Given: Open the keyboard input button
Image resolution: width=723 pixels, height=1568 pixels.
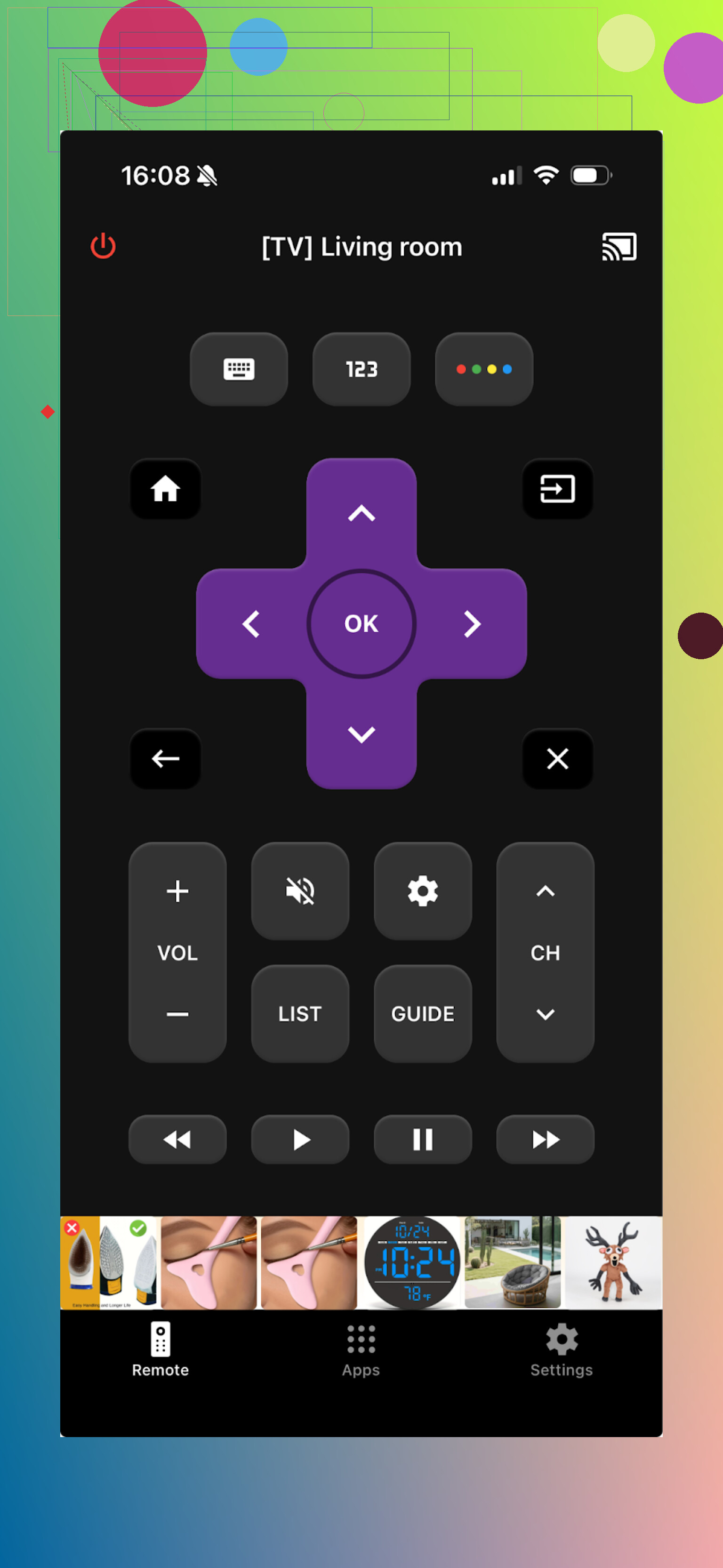Looking at the screenshot, I should [239, 369].
